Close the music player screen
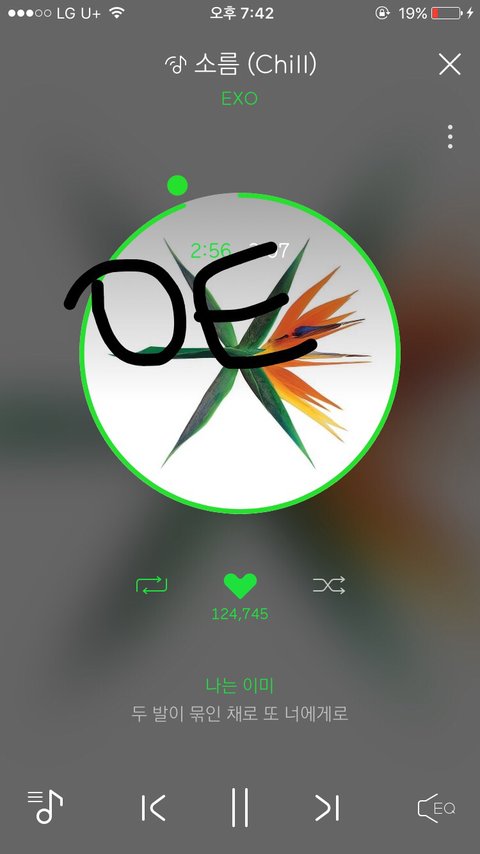The width and height of the screenshot is (480, 854). tap(449, 64)
